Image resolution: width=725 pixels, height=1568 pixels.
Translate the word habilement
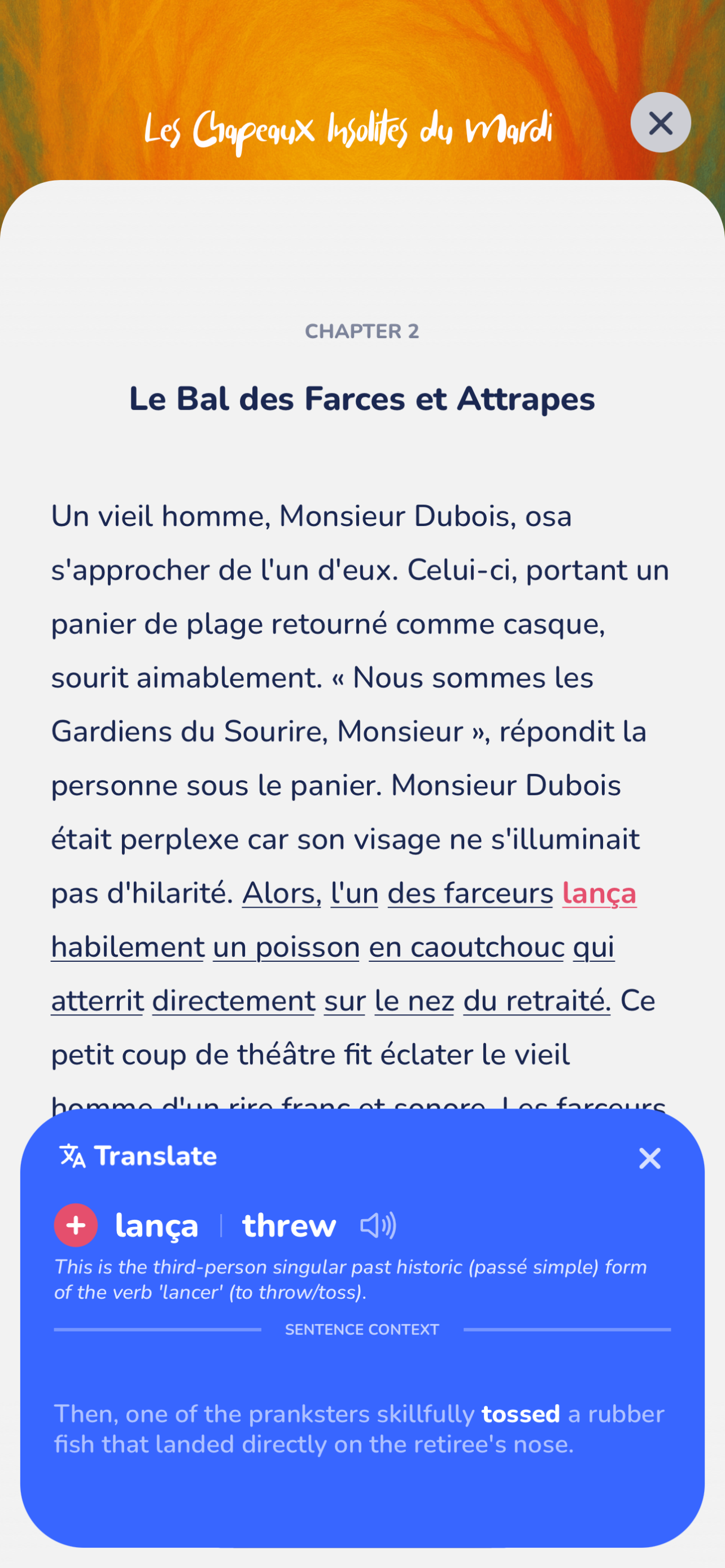(x=127, y=947)
